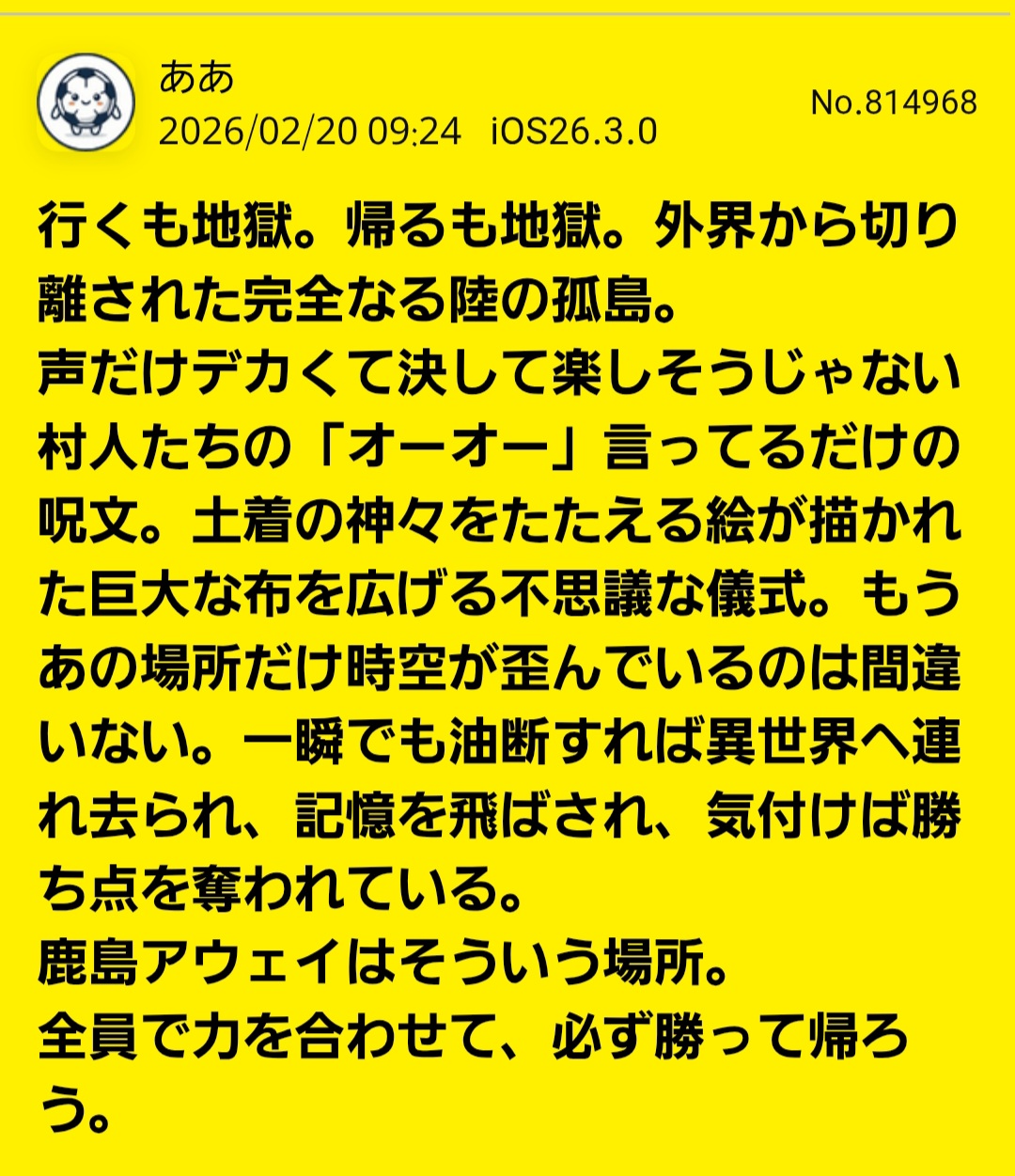Open the profile avatar of ああ

coord(86,102)
